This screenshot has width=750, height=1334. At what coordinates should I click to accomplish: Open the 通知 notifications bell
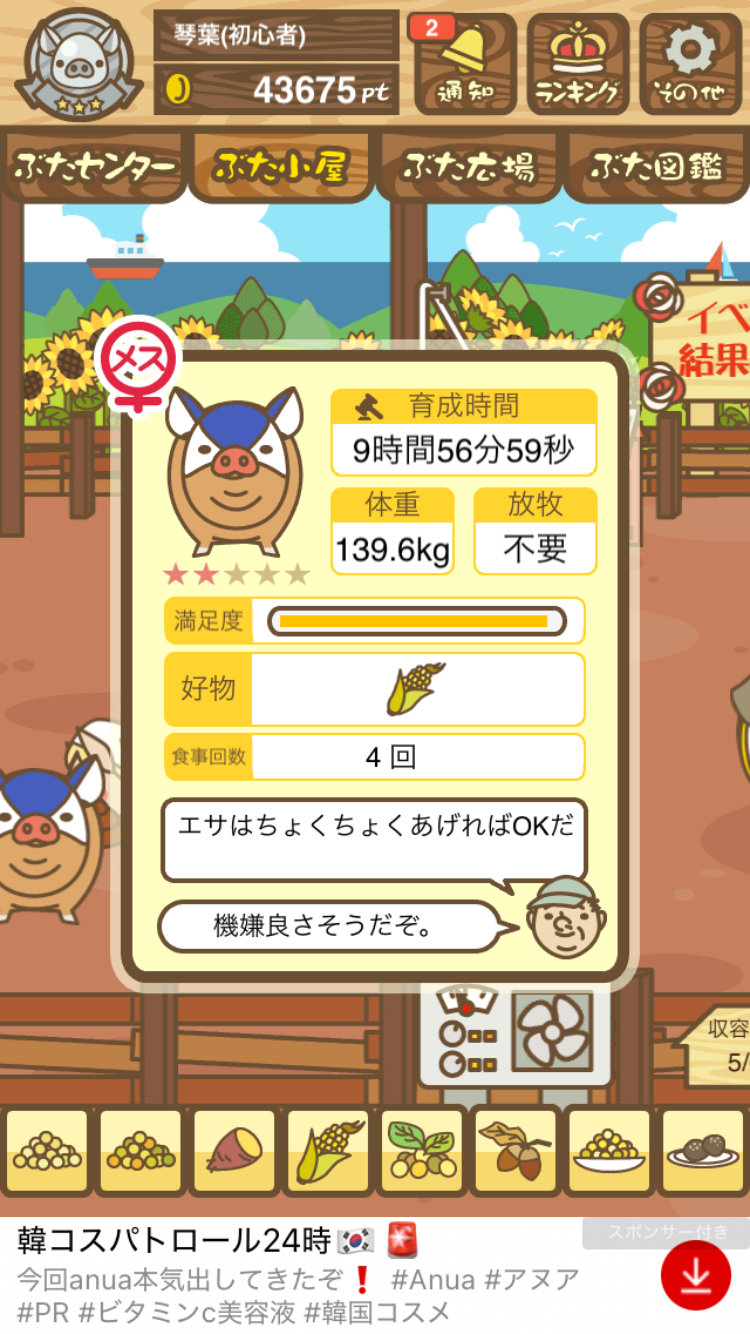464,63
